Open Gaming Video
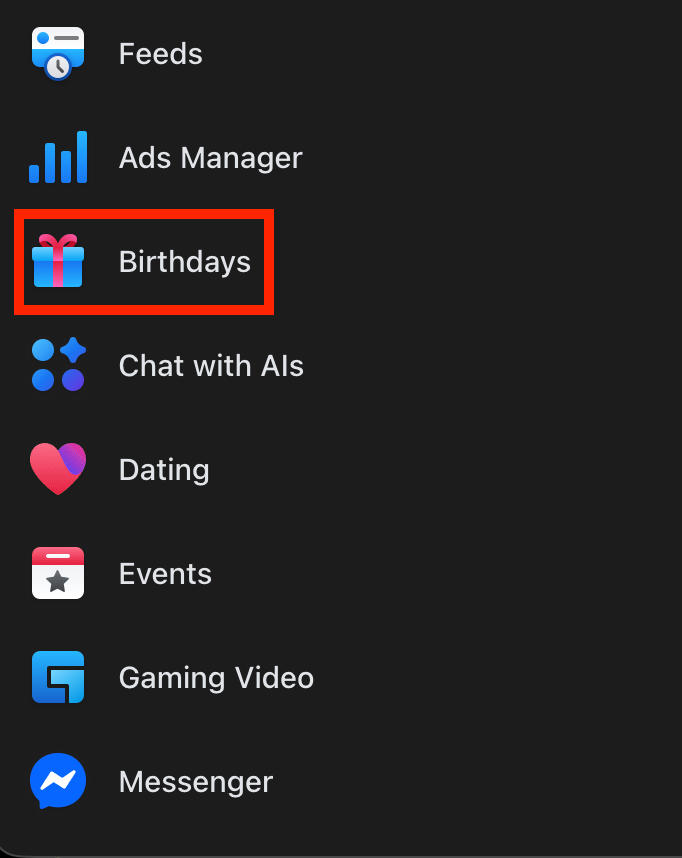This screenshot has height=858, width=682. click(215, 678)
